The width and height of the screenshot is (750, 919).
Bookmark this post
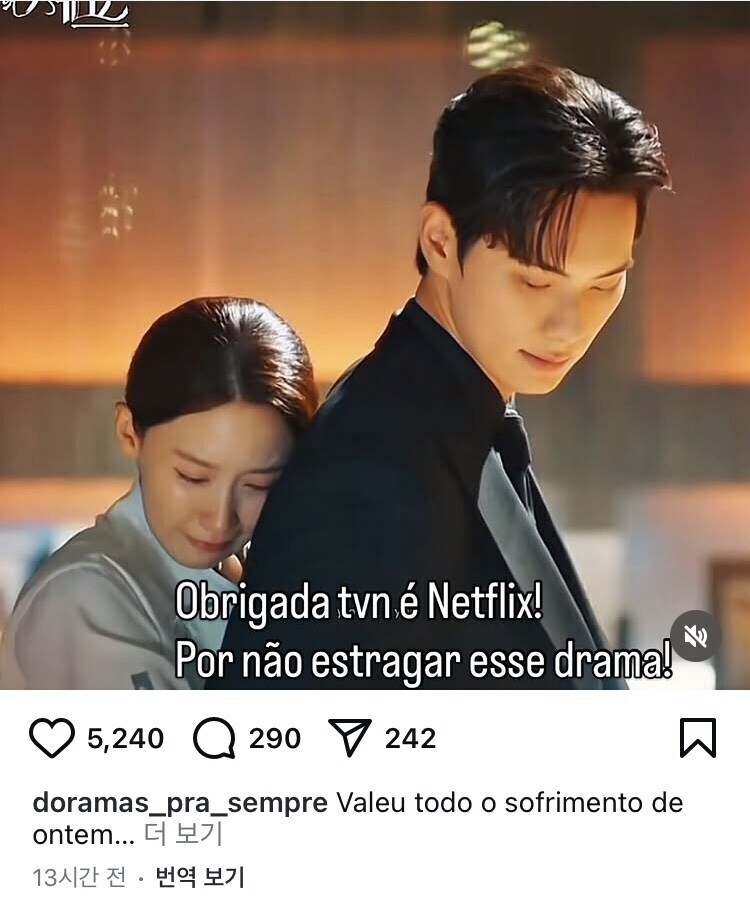click(x=697, y=739)
